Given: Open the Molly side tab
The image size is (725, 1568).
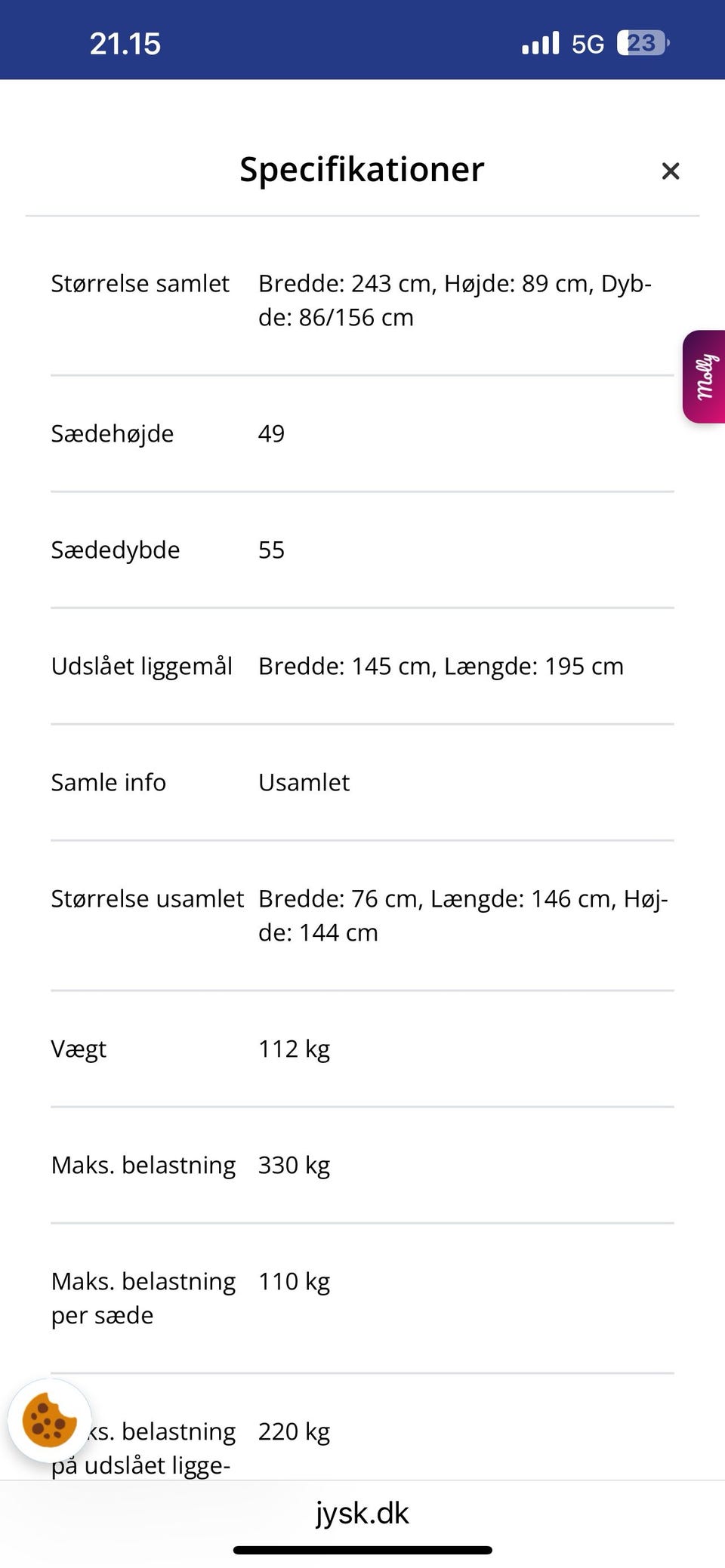Looking at the screenshot, I should 704,377.
